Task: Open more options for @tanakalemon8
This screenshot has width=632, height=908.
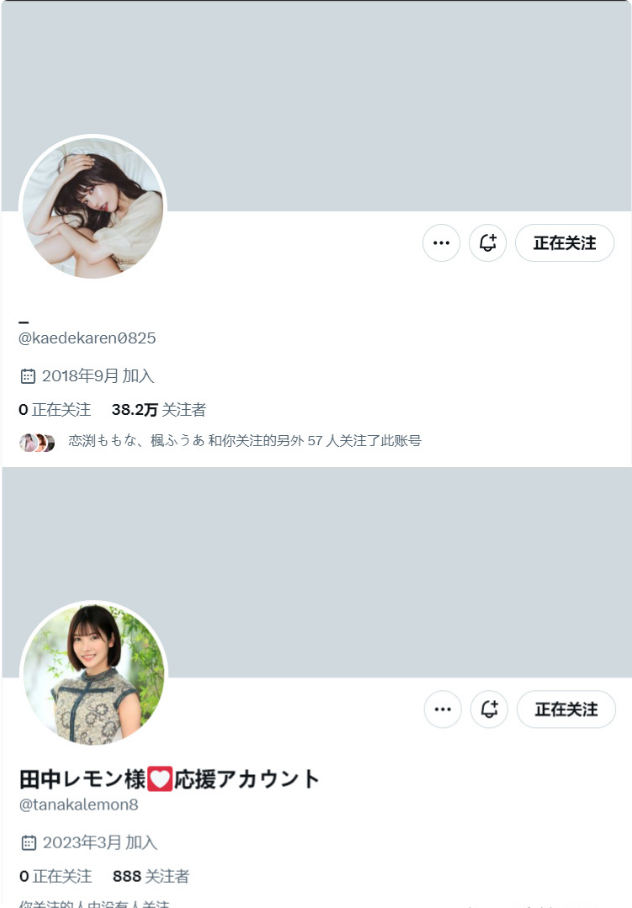Action: 443,709
